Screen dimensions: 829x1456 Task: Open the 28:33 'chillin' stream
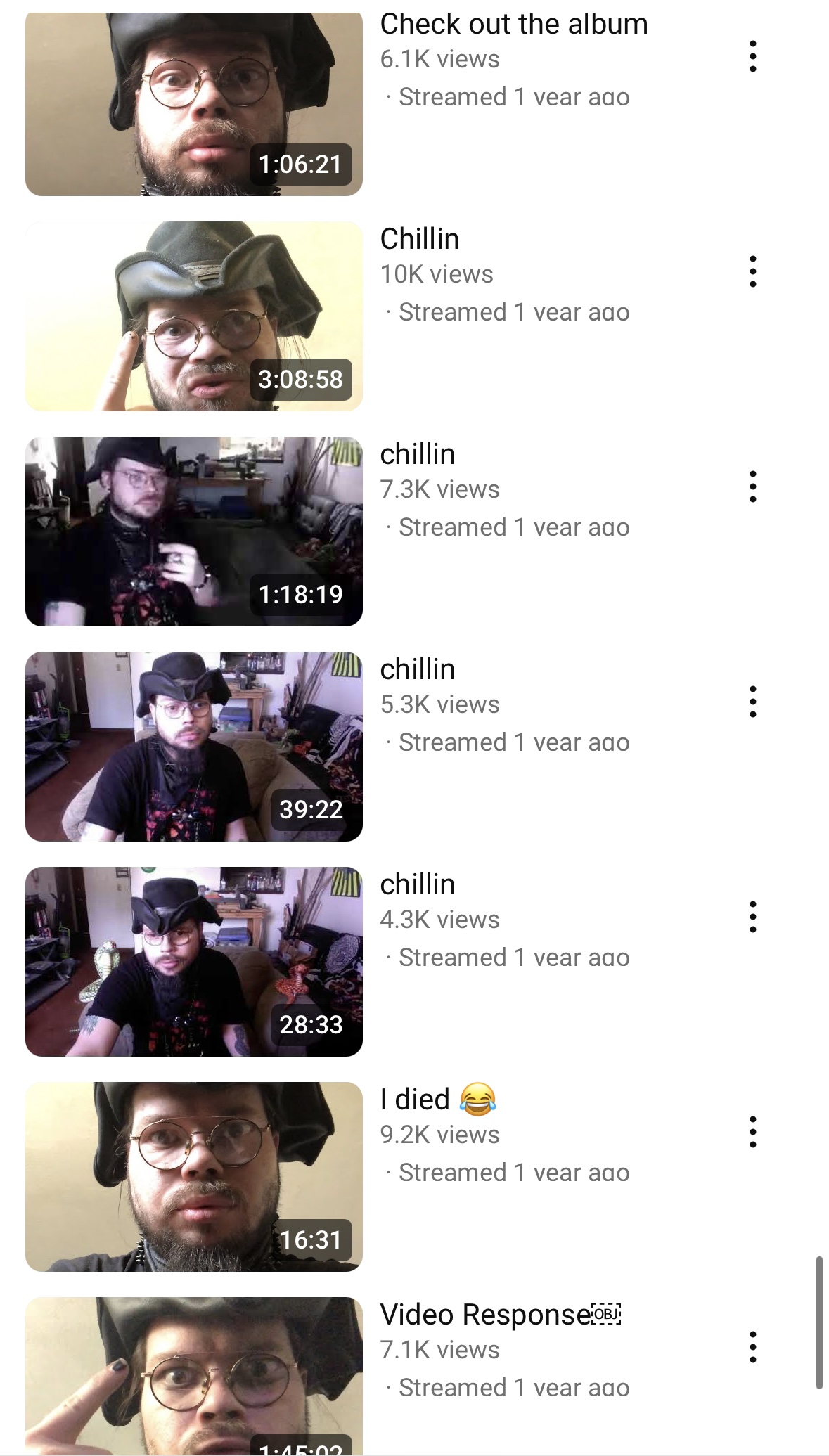pyautogui.click(x=193, y=962)
